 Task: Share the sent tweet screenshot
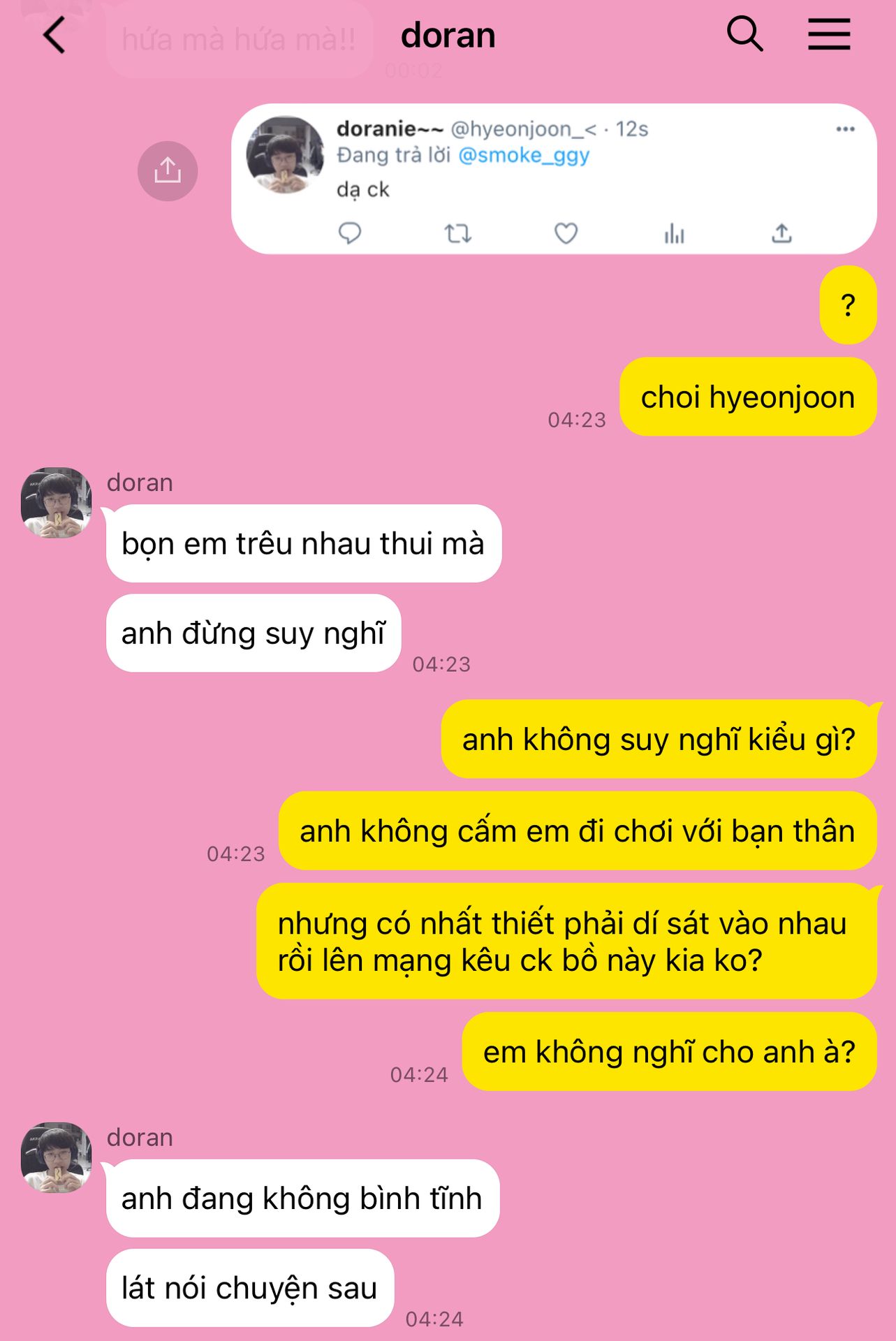(x=168, y=171)
